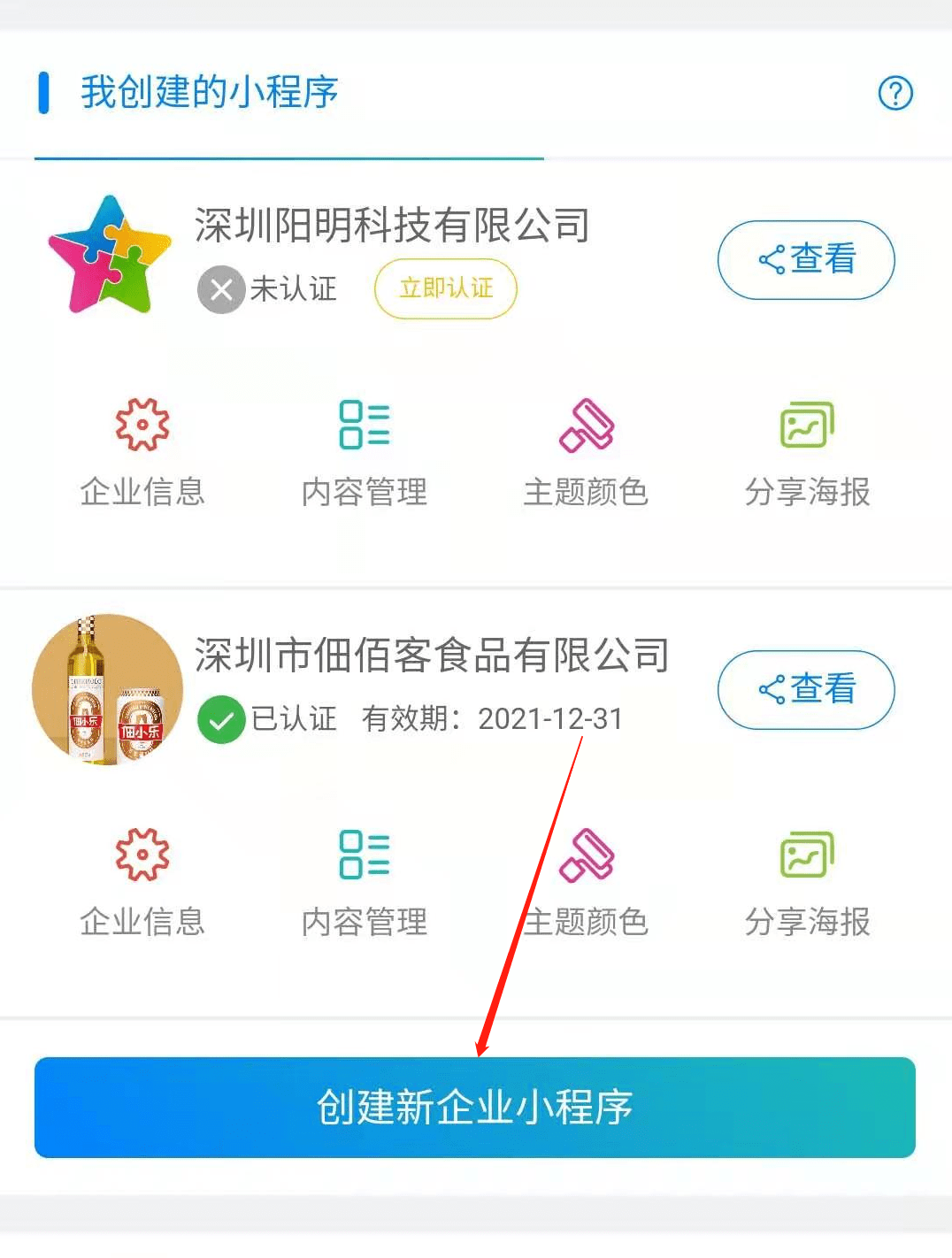Screen dimensions: 952x1258
Task: Tap 创建新企业小程序 button
Action: coord(475,1107)
